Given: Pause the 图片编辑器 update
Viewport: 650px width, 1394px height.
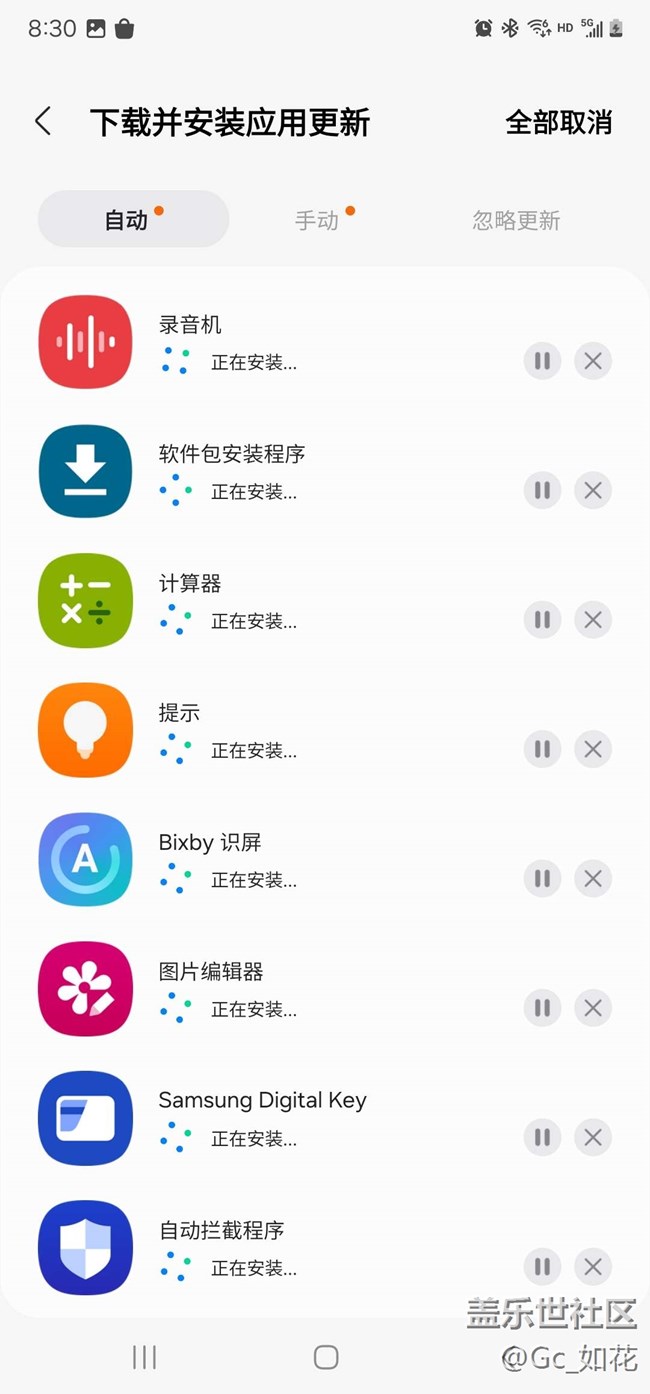Looking at the screenshot, I should (x=542, y=1008).
